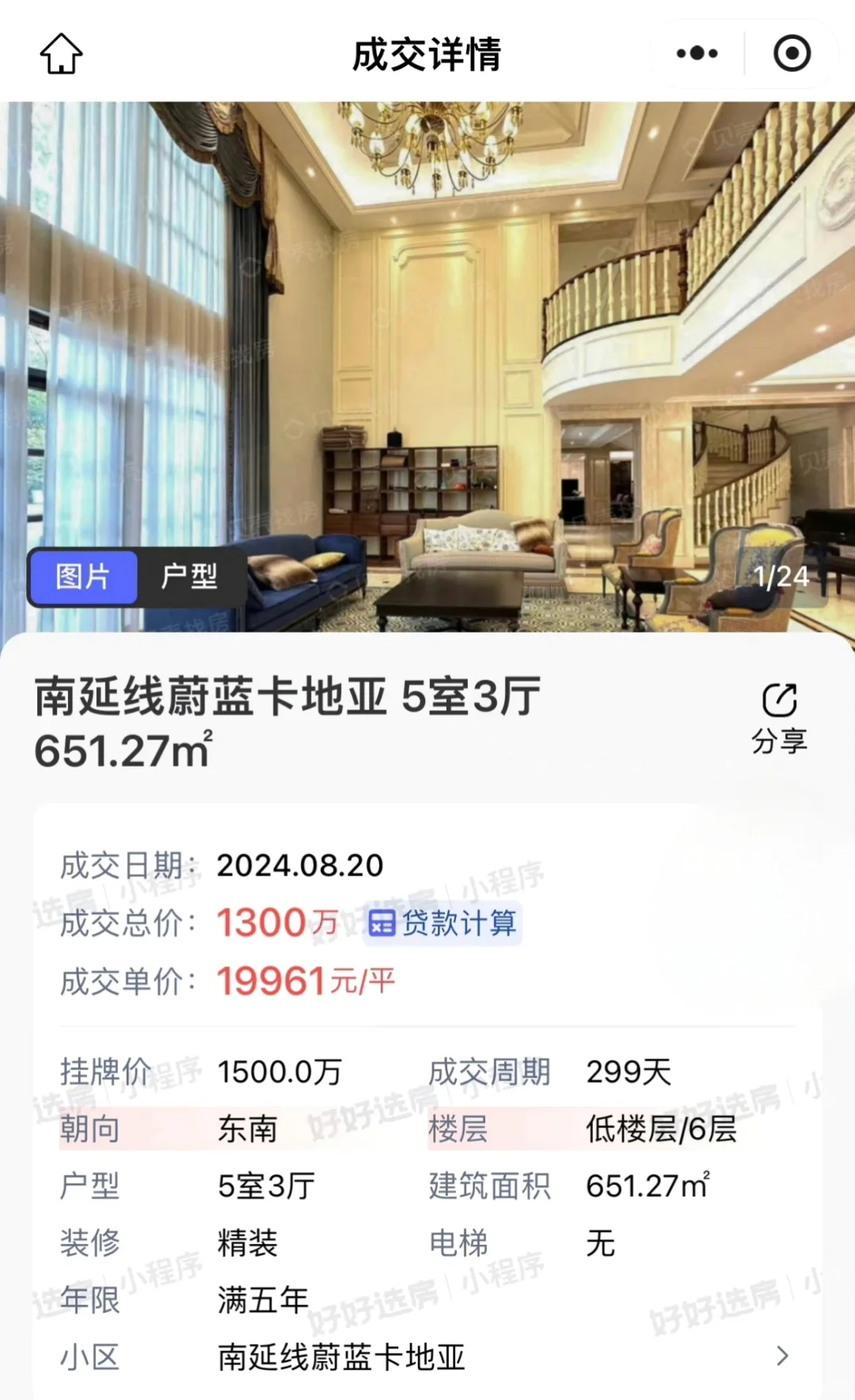Tap the 成交详情 page title
Screen dimensions: 855x1400
click(427, 53)
